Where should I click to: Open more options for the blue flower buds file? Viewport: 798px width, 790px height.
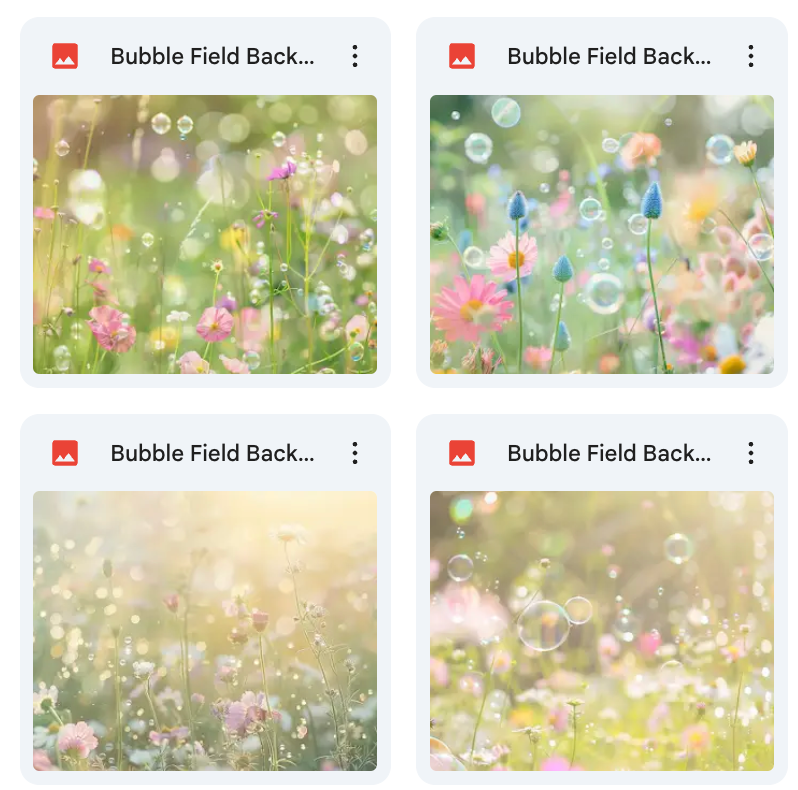point(750,56)
